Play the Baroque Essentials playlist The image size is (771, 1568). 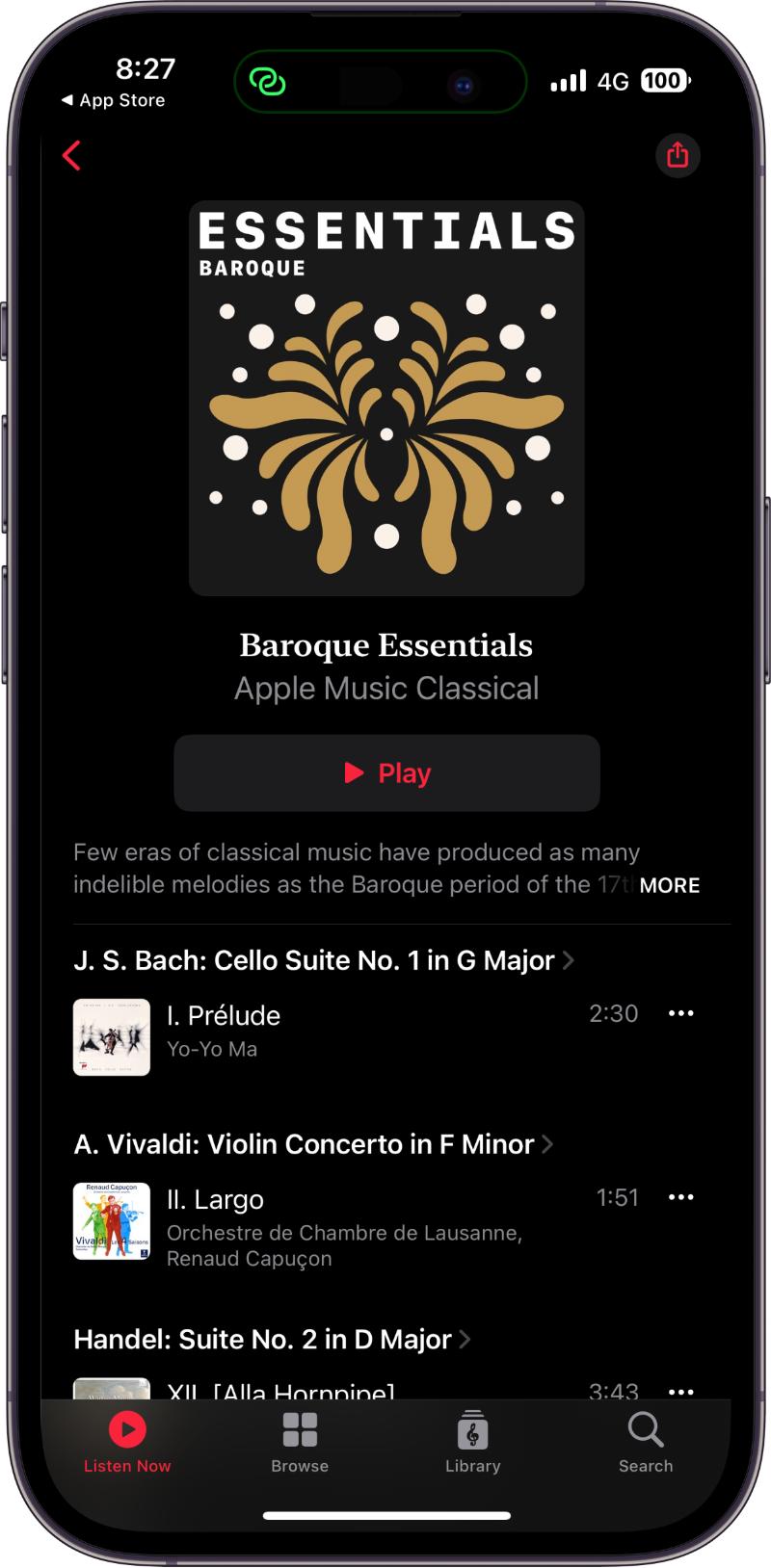point(386,773)
